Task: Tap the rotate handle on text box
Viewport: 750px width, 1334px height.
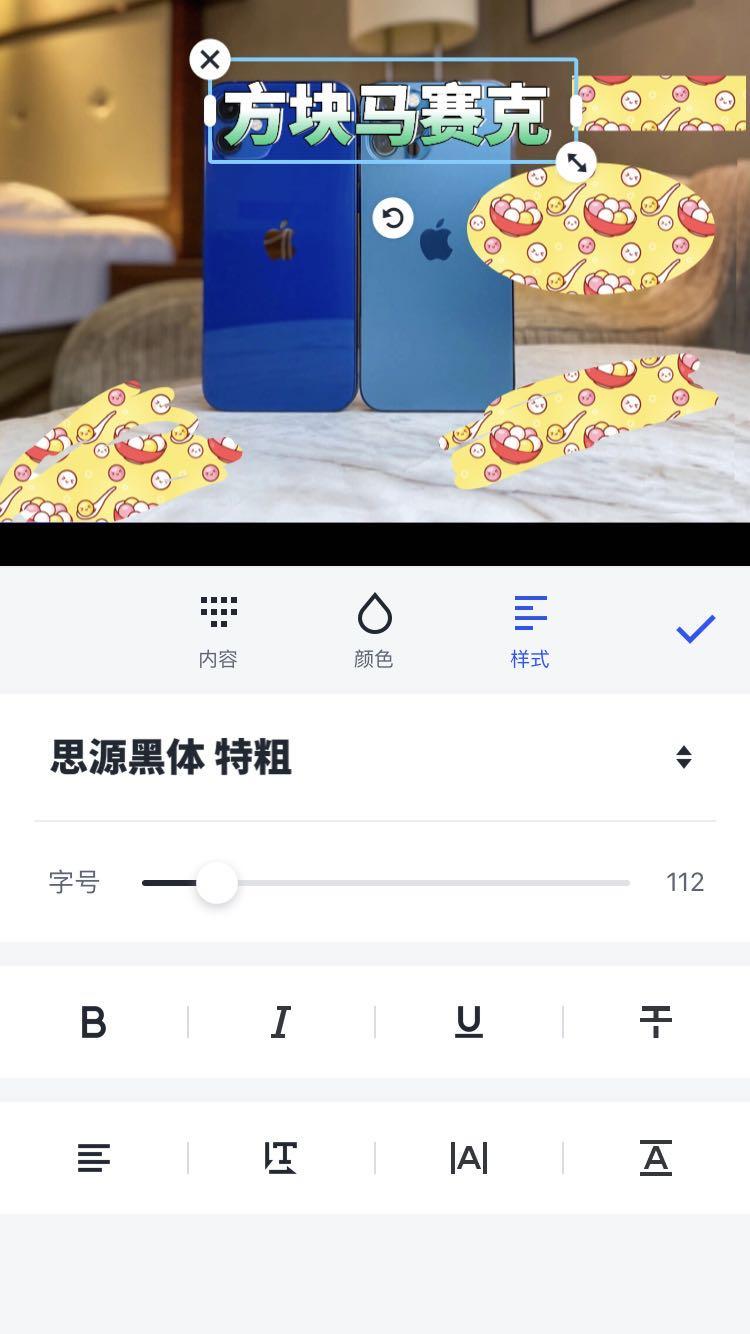Action: (393, 217)
